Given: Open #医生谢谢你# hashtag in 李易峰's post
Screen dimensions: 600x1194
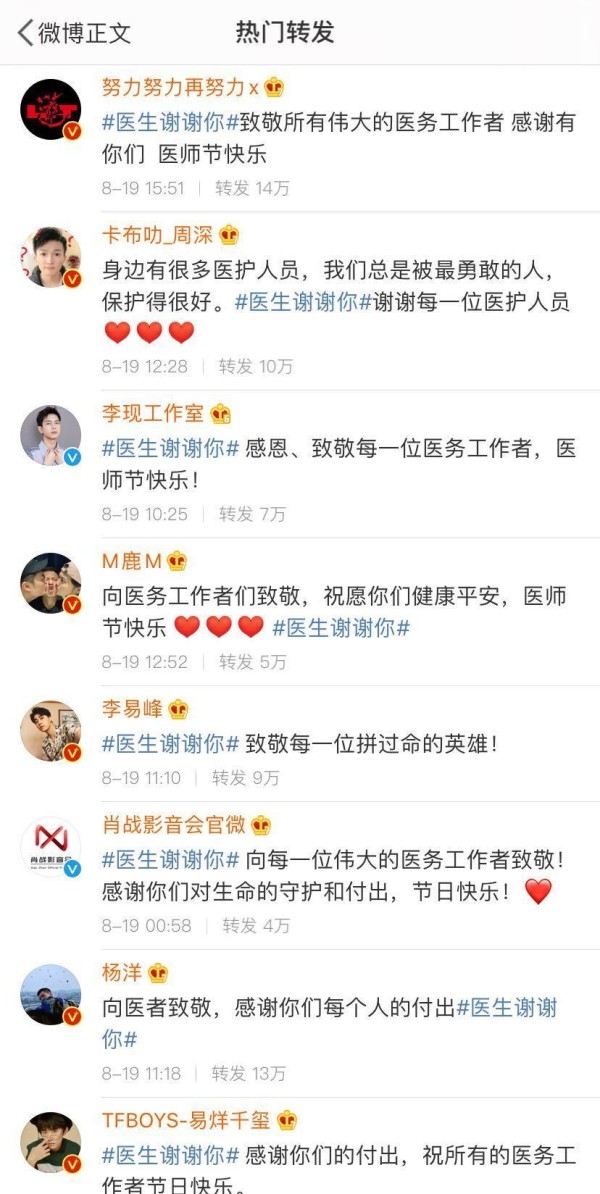Looking at the screenshot, I should click(x=171, y=744).
